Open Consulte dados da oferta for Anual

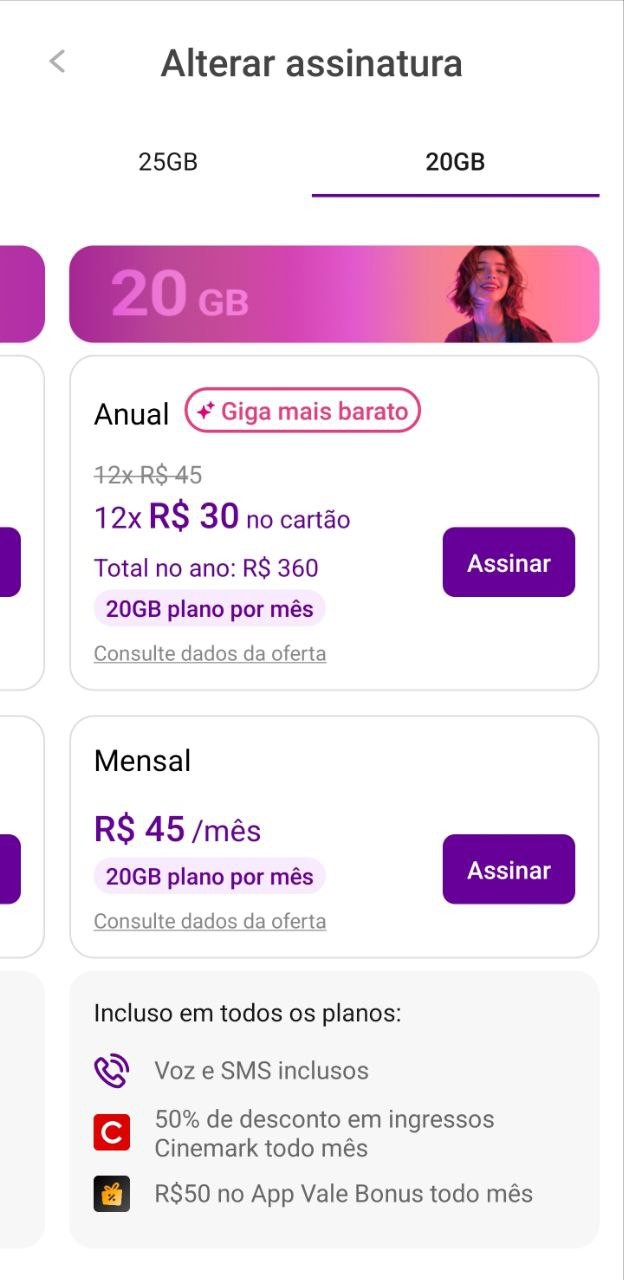pos(210,654)
